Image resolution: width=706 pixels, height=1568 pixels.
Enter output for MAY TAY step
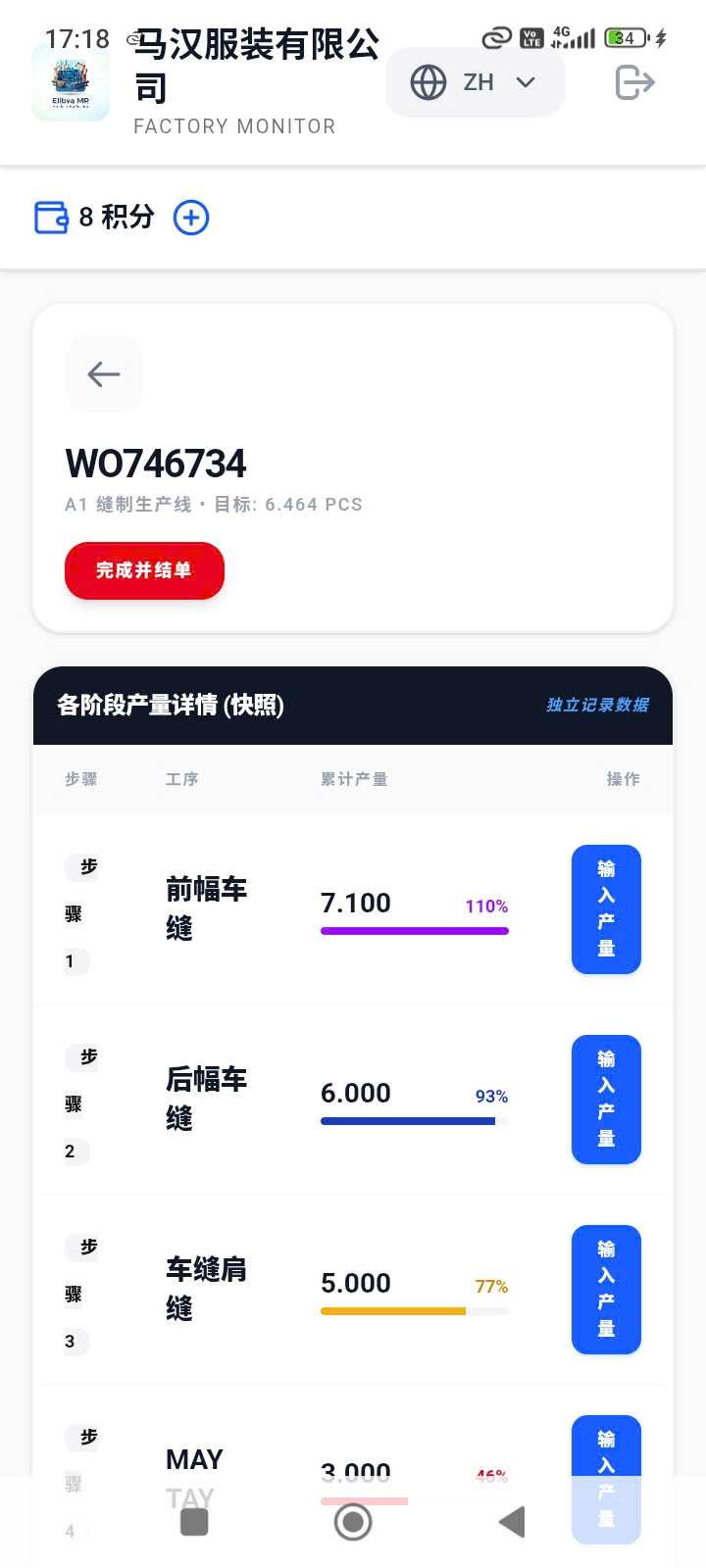tap(606, 1450)
